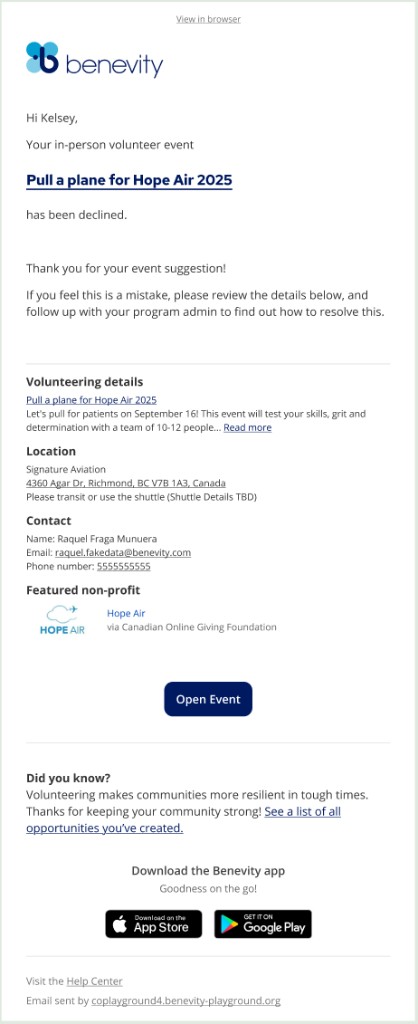
Task: Tap the Open Event button
Action: [x=208, y=699]
